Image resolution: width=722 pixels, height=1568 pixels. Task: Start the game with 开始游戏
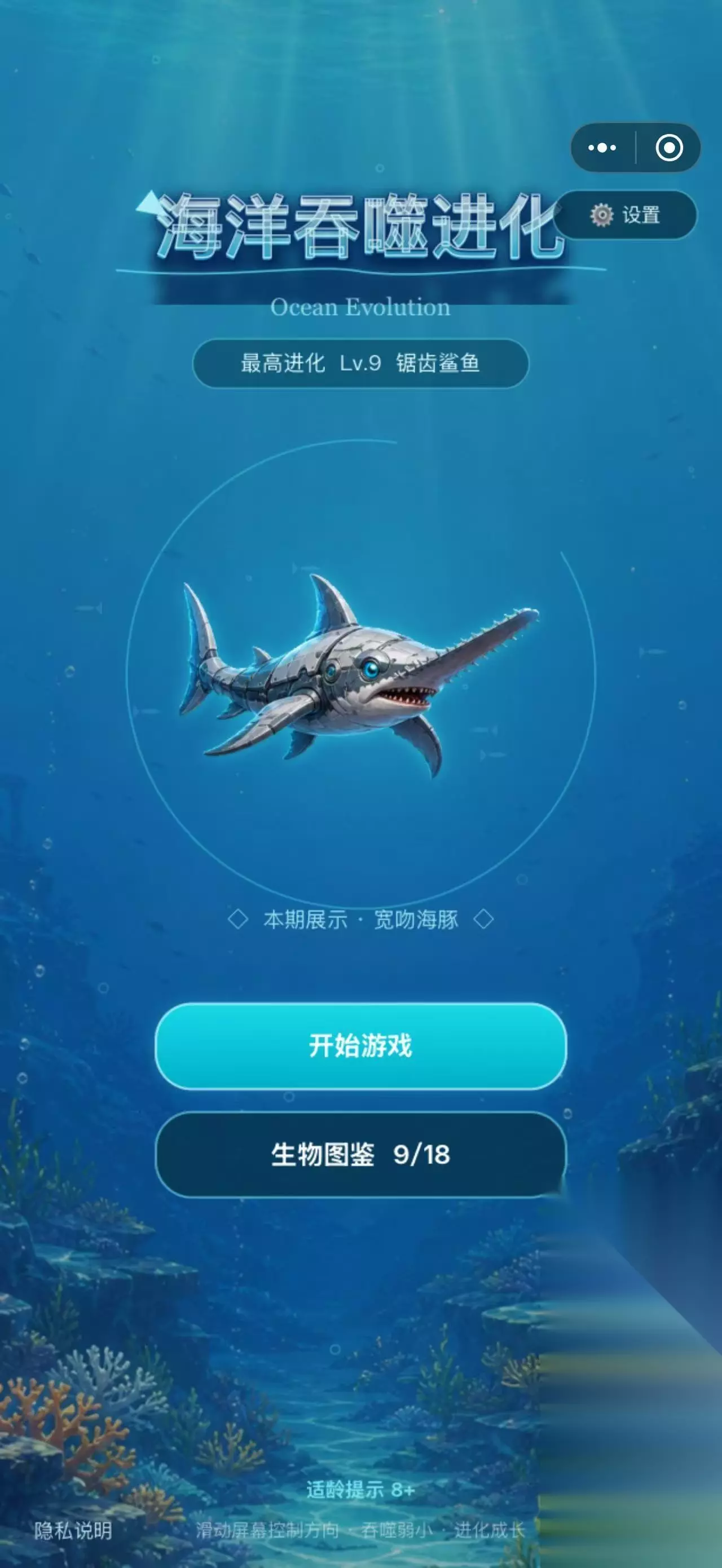361,1046
